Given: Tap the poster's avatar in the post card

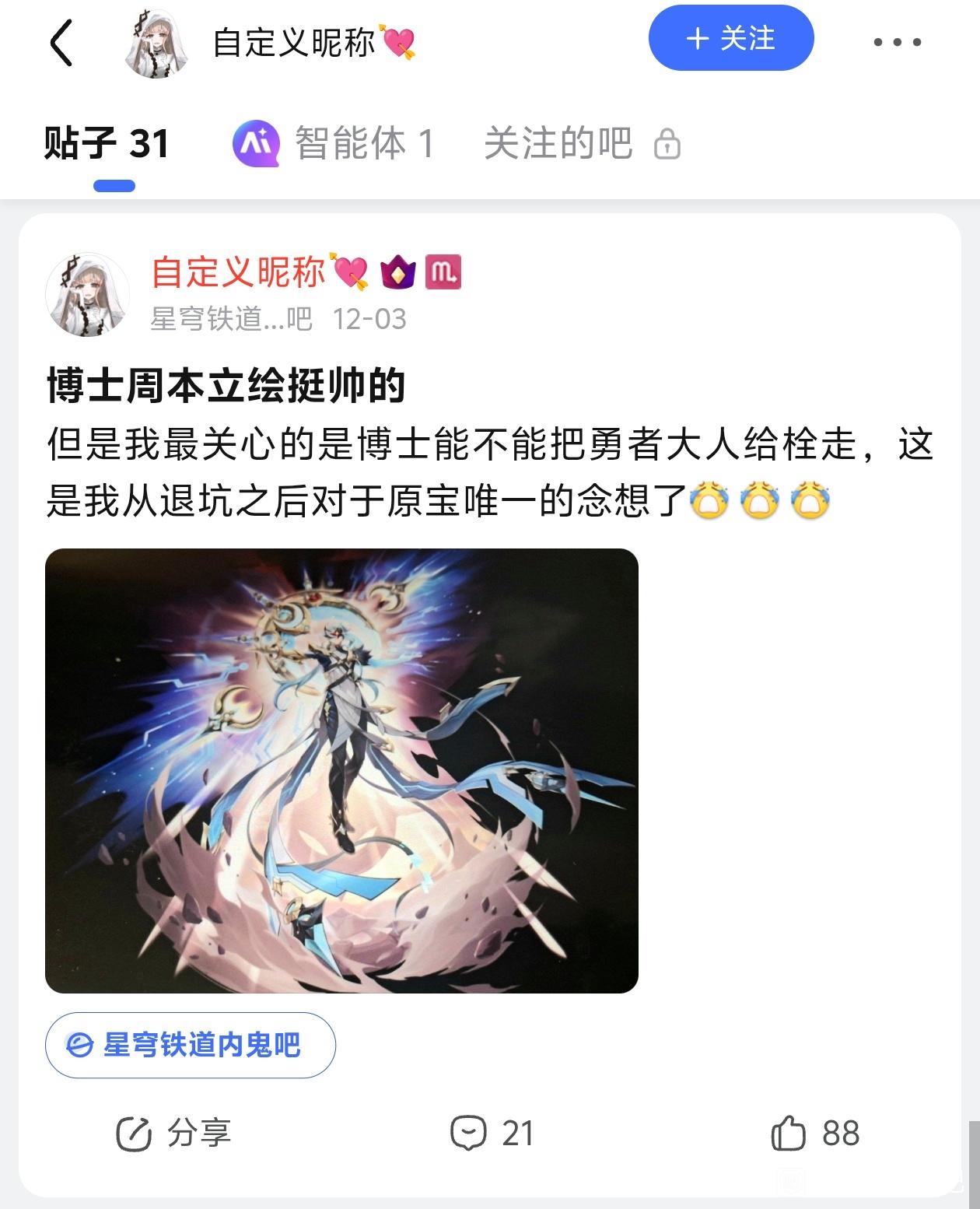Looking at the screenshot, I should [x=87, y=294].
